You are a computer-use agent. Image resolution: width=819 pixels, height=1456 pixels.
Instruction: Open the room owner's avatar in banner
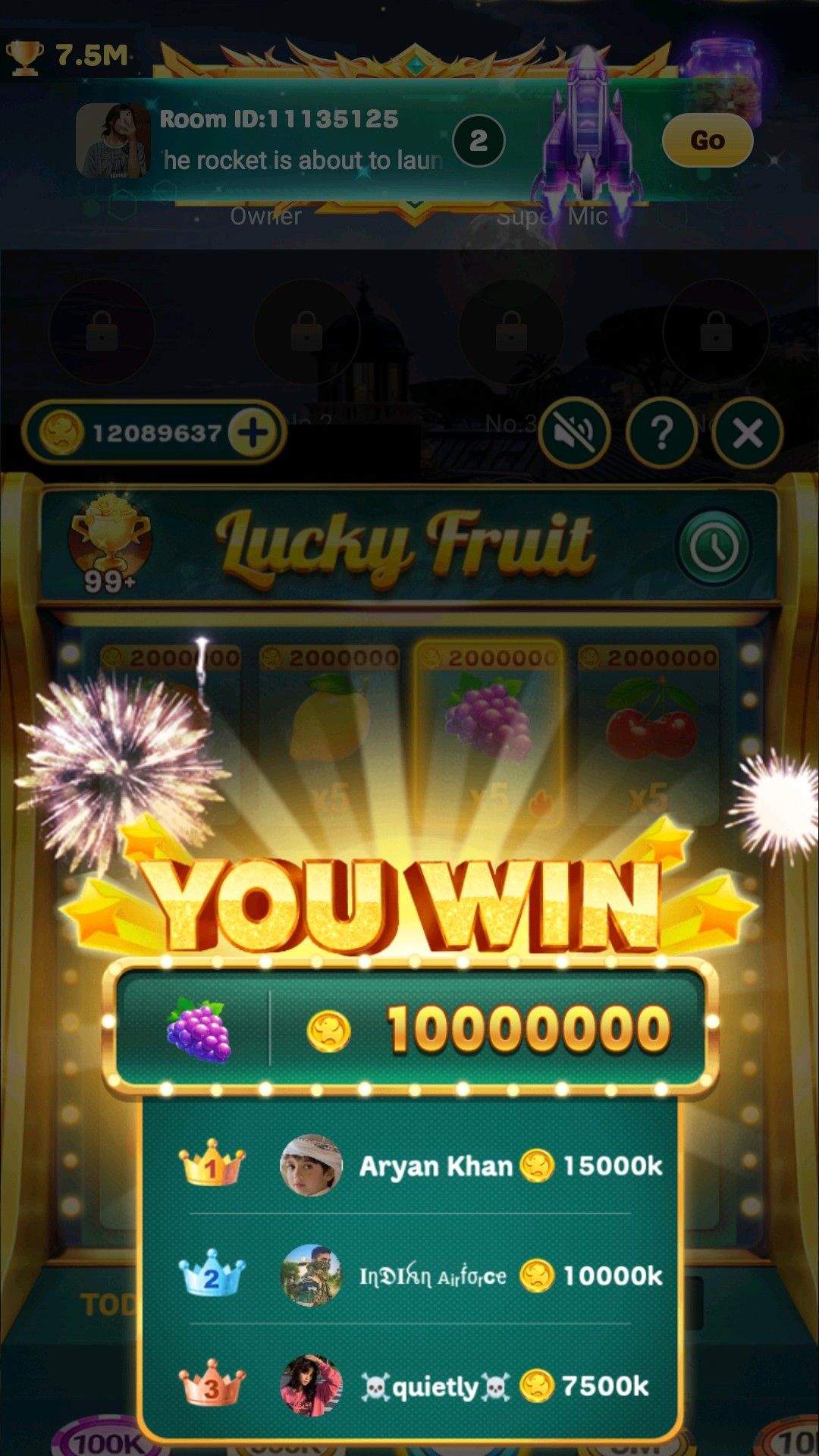(112, 140)
